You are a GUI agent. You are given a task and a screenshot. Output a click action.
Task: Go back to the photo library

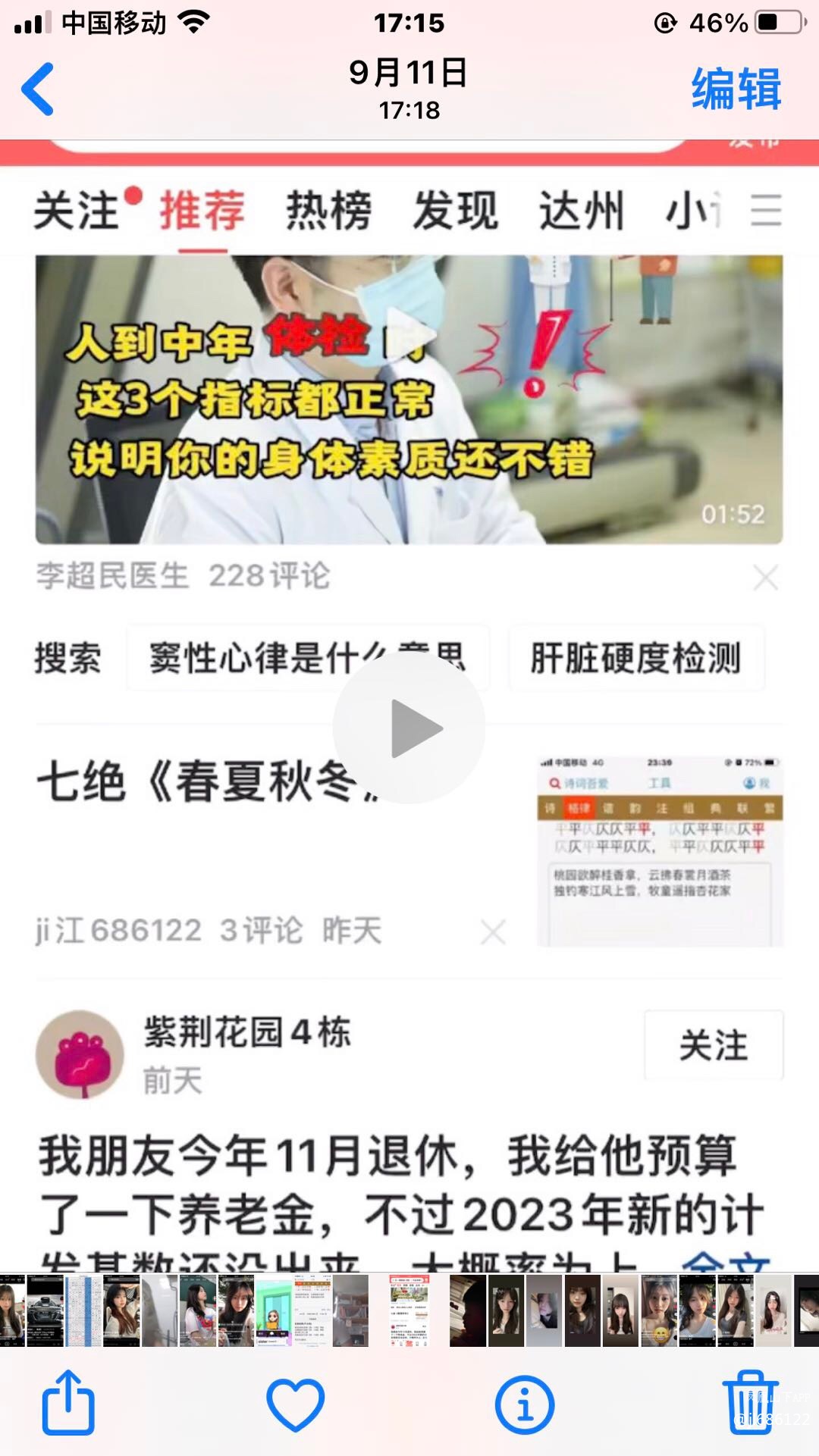[38, 89]
